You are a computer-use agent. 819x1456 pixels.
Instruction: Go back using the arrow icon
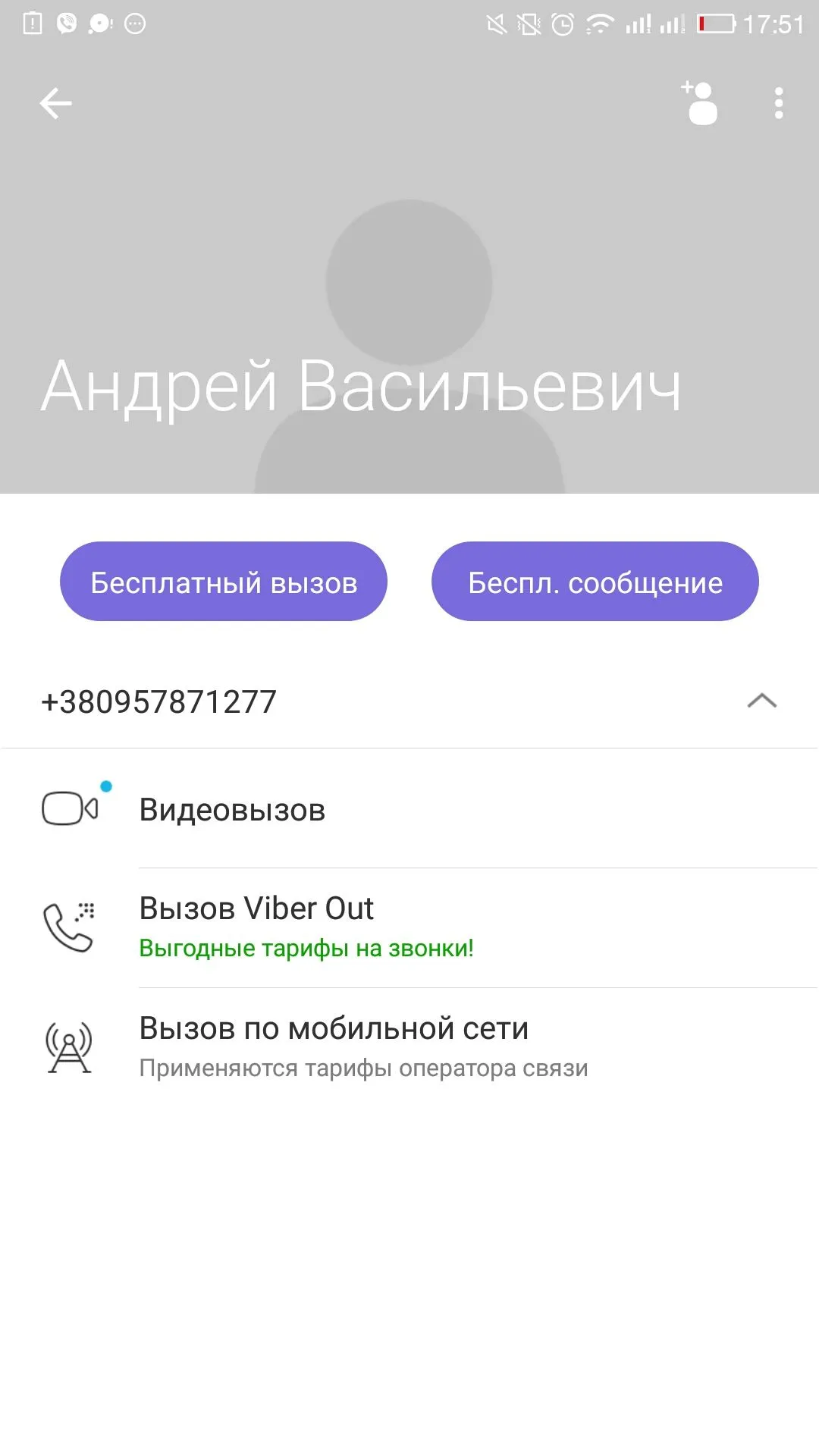click(x=55, y=104)
